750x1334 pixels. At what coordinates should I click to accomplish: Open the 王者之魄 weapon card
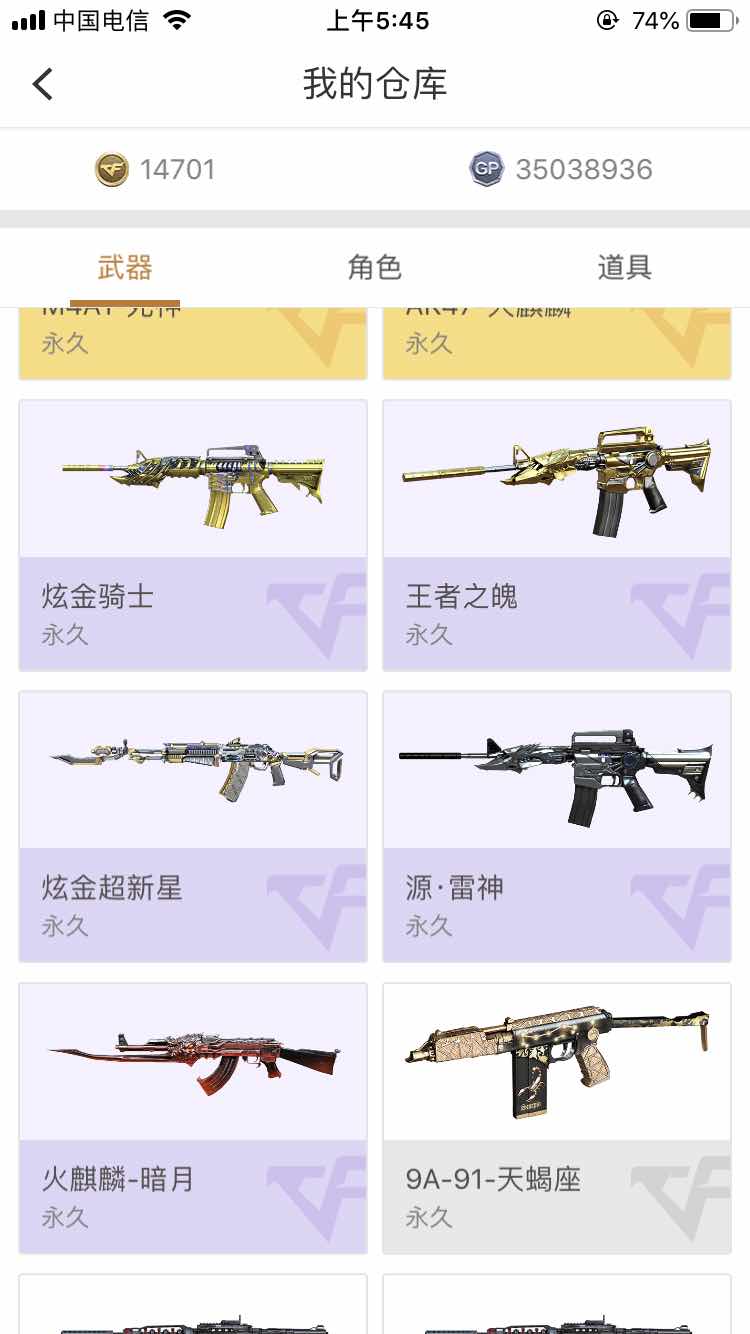(x=557, y=535)
